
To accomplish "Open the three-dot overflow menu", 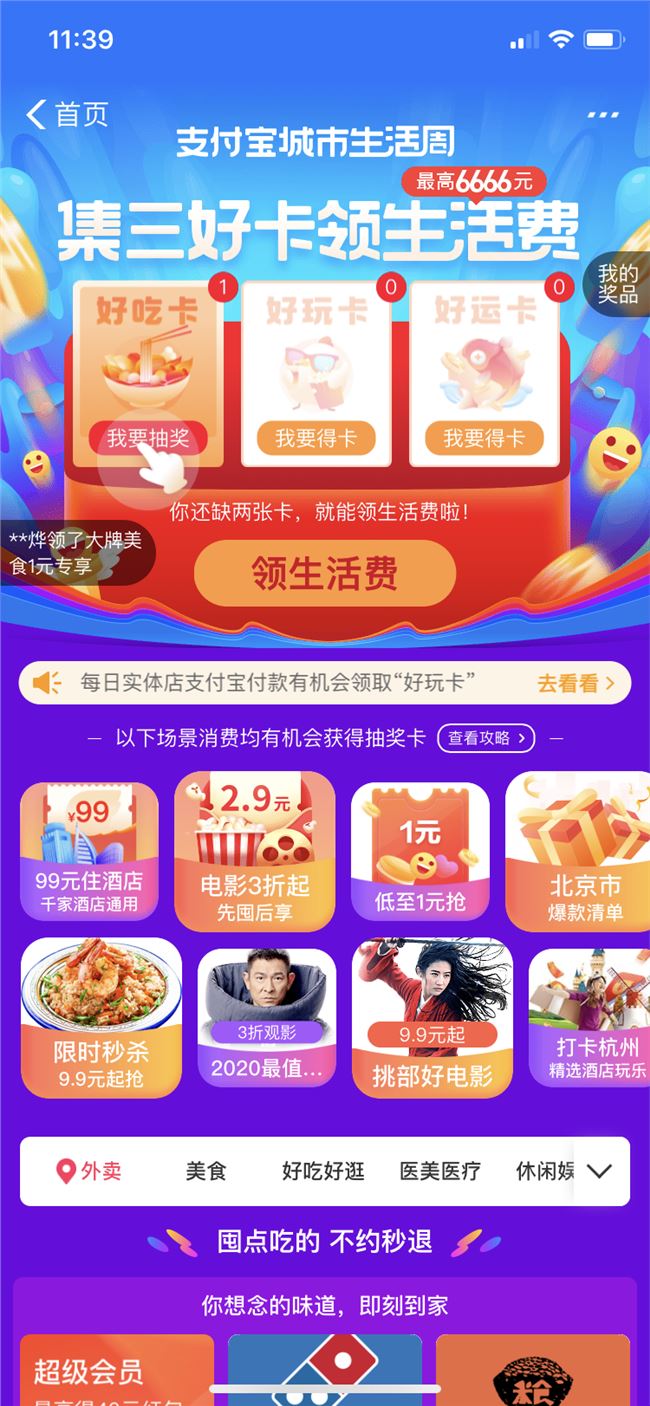I will click(x=603, y=116).
